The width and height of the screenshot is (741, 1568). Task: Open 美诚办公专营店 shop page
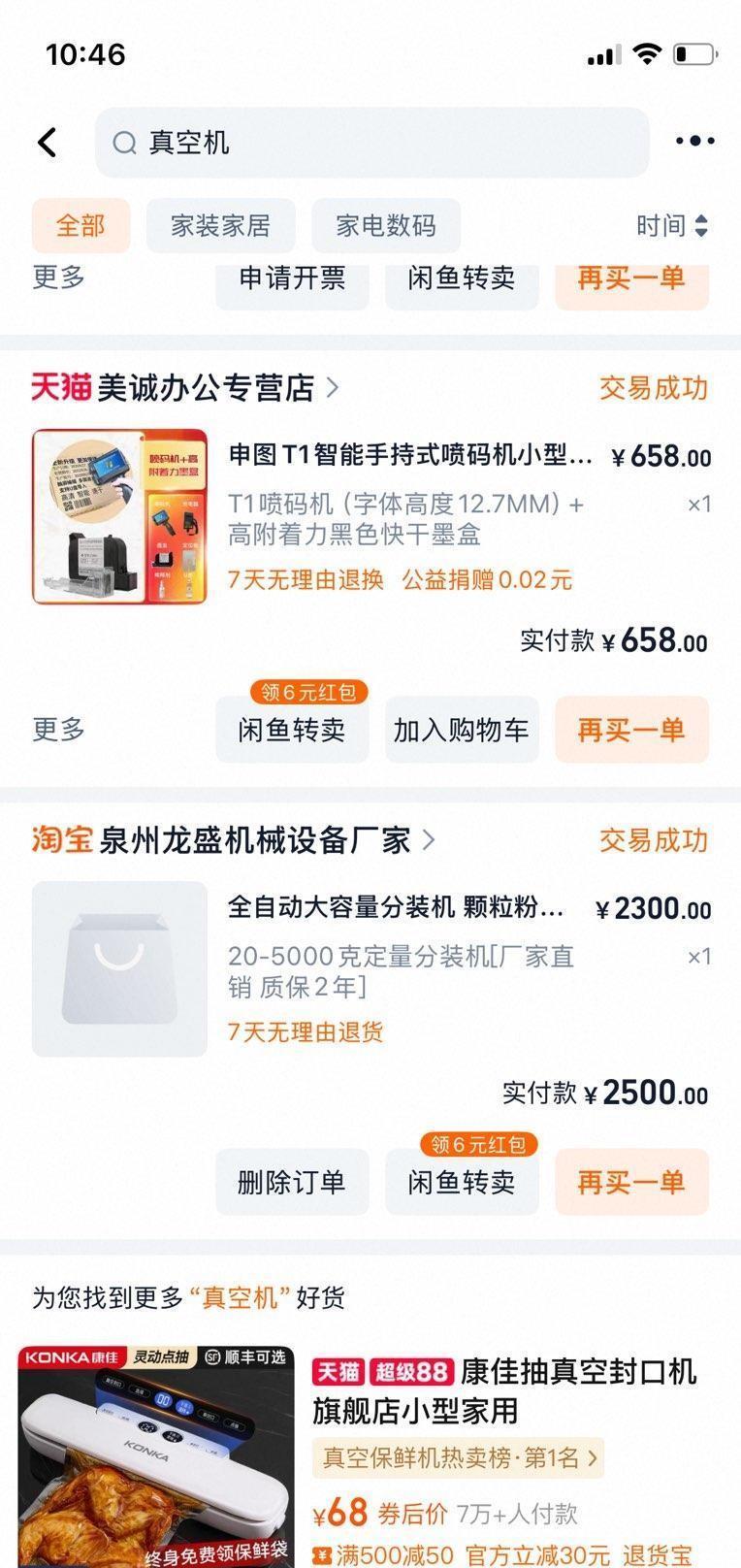[206, 388]
